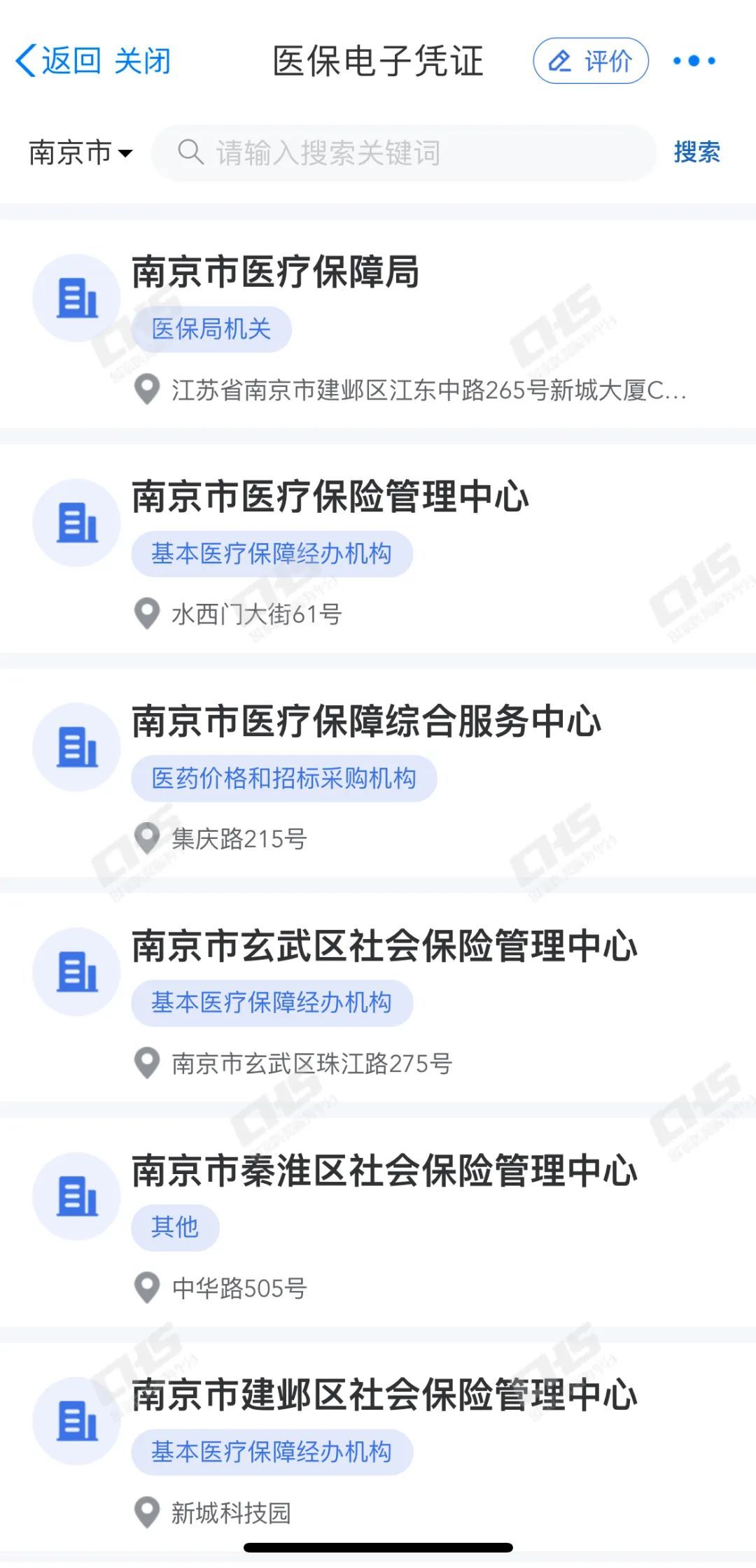Select the 医保局机关 tag

coord(210,329)
